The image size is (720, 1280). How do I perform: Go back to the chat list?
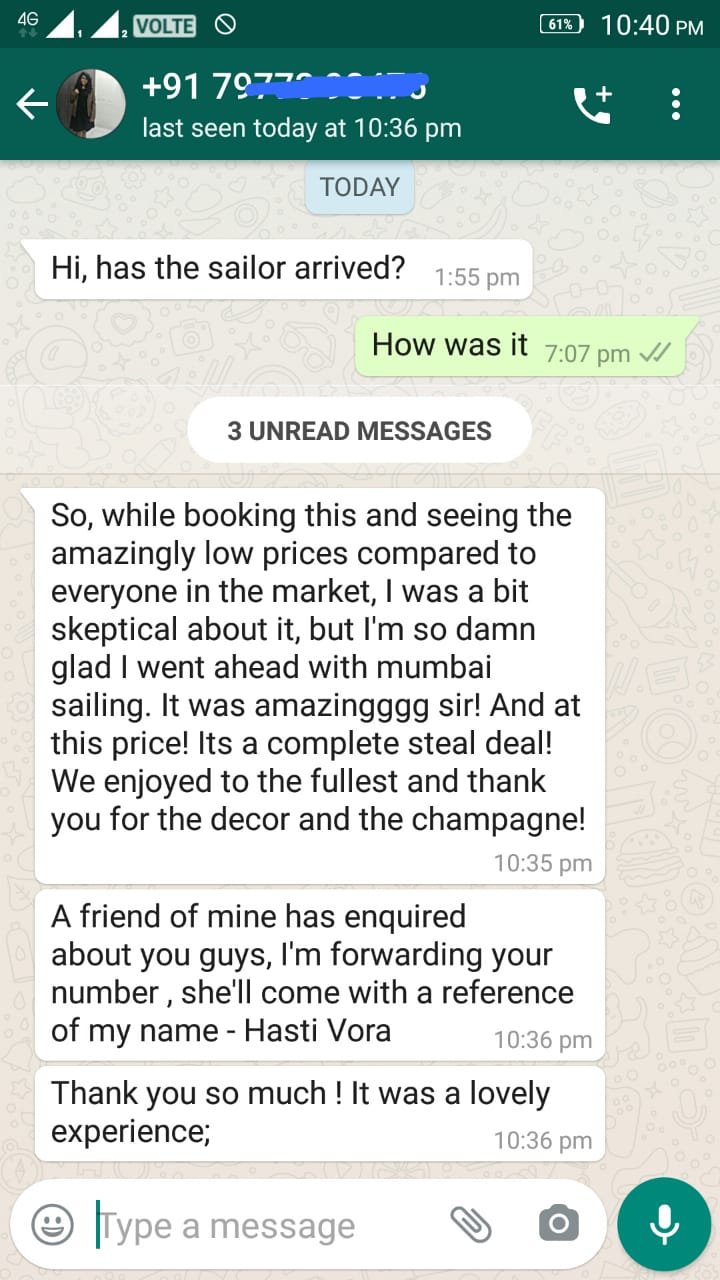(32, 104)
